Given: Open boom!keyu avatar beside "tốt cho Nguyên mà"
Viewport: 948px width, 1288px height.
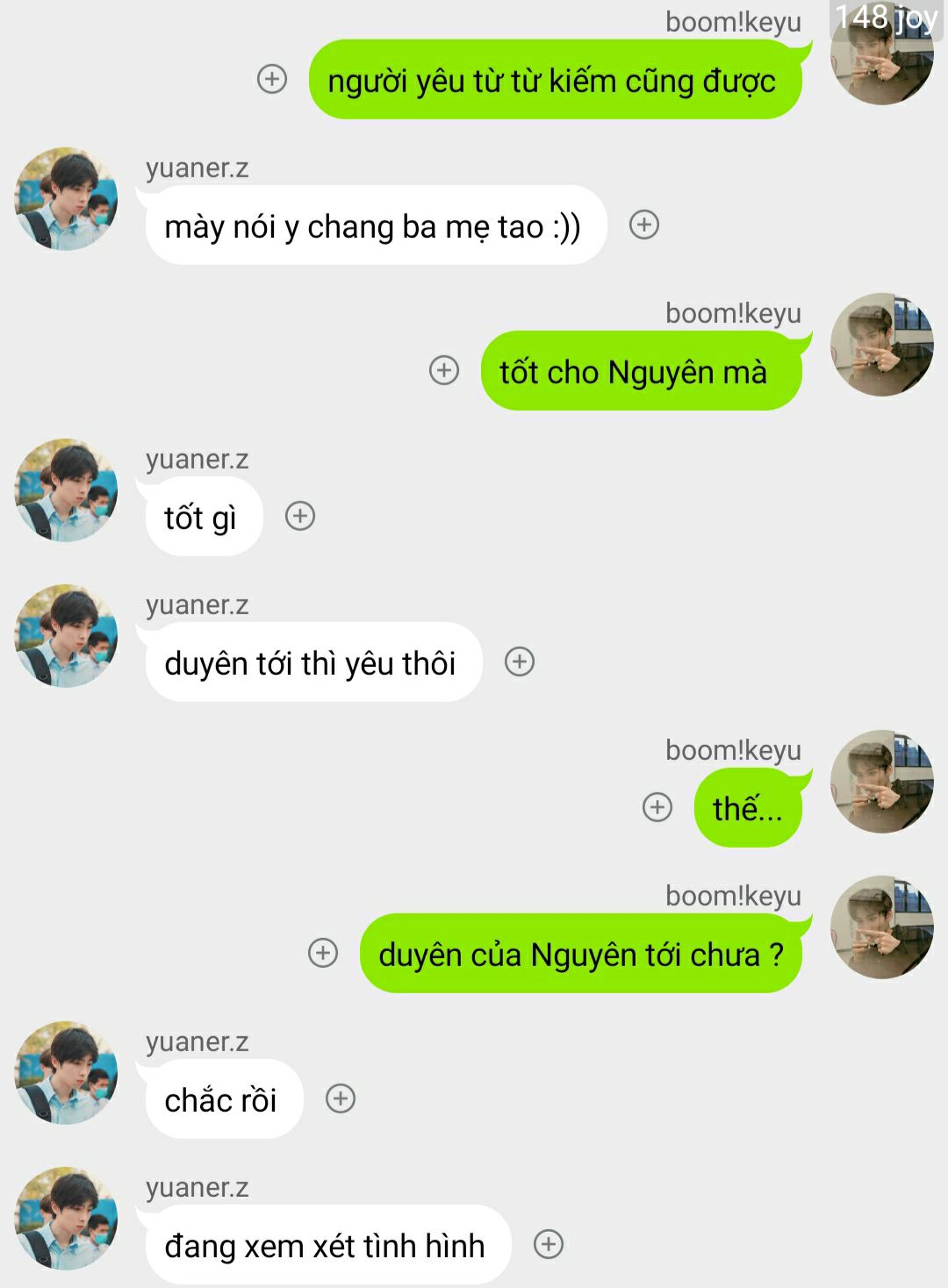Looking at the screenshot, I should click(881, 345).
